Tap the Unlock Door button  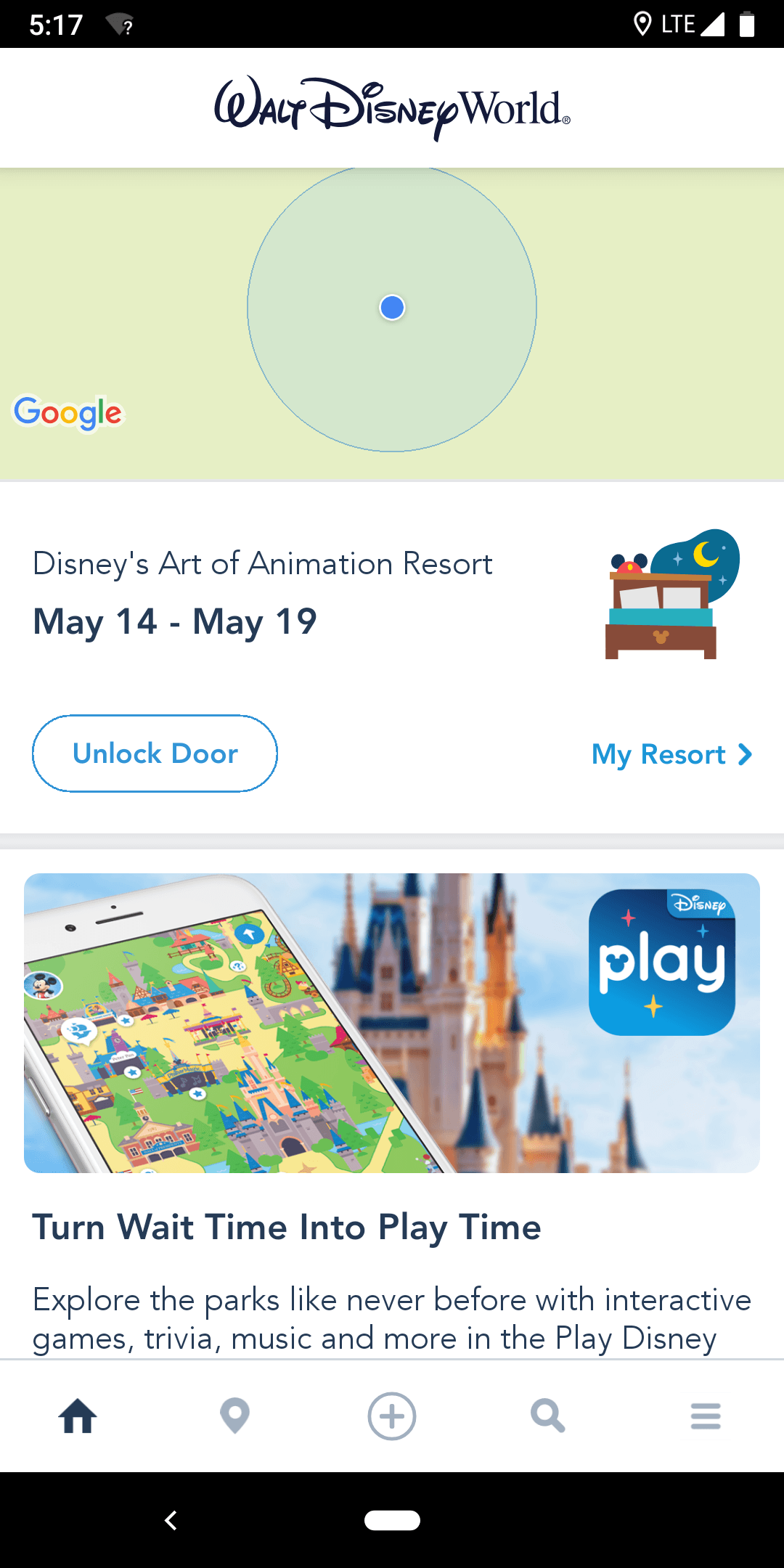155,754
